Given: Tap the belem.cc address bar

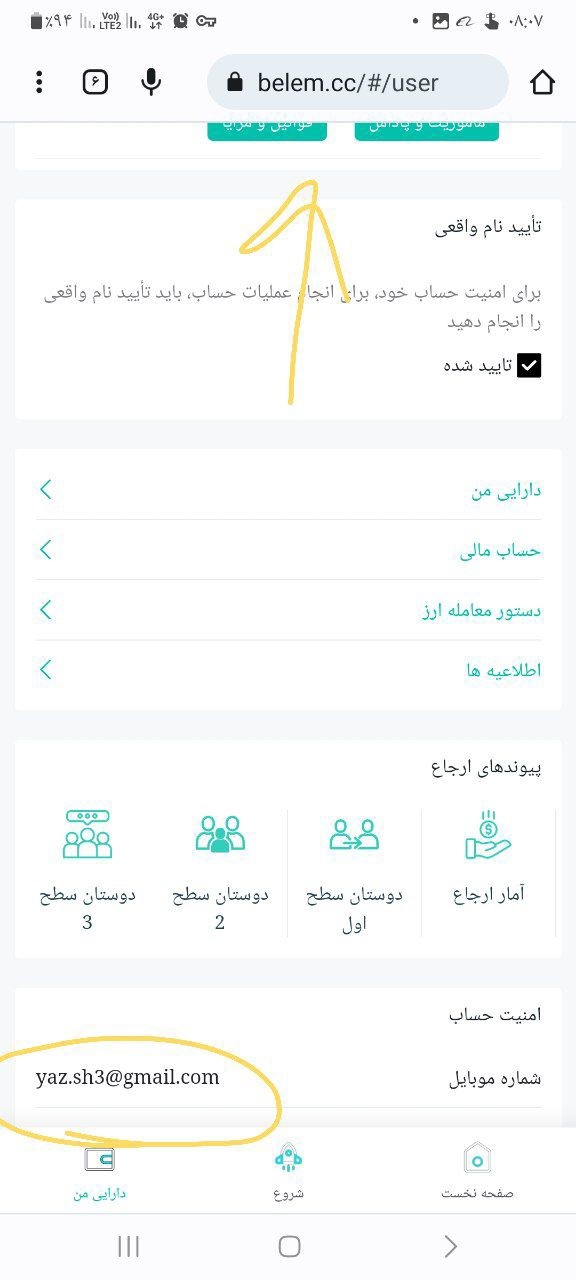Looking at the screenshot, I should (x=358, y=82).
